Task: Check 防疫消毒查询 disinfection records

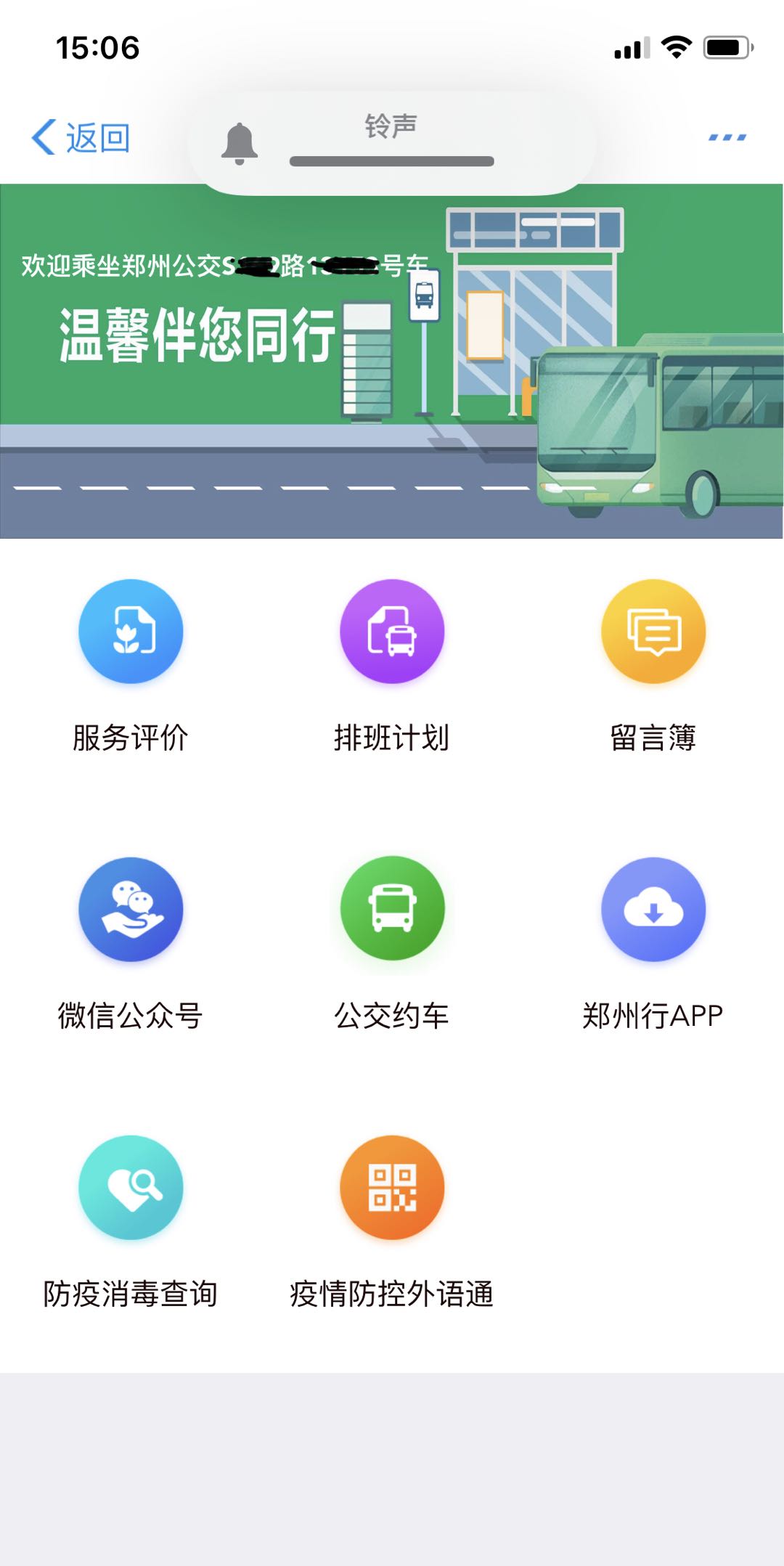Action: 131,1188
